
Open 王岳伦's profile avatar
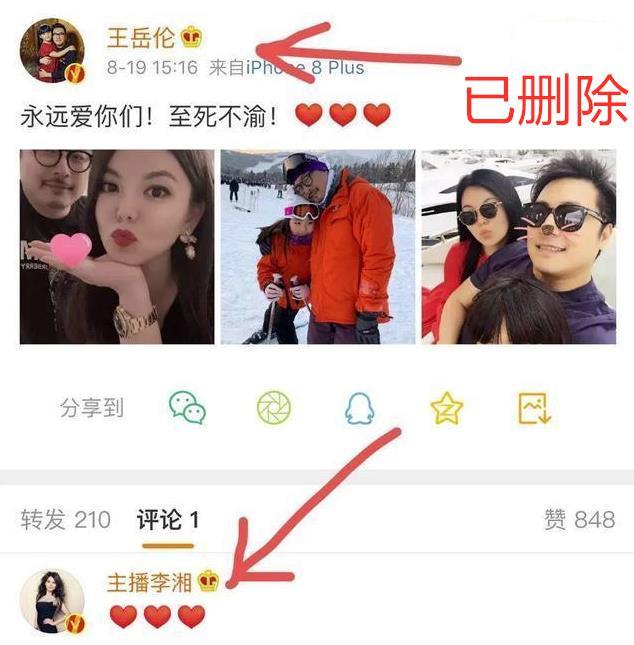tap(54, 50)
